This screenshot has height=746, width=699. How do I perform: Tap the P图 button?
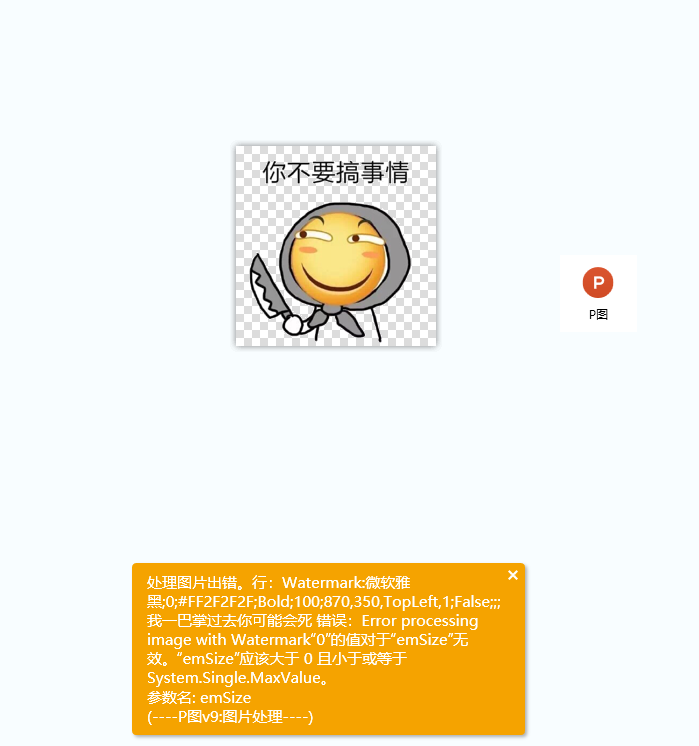(x=598, y=291)
